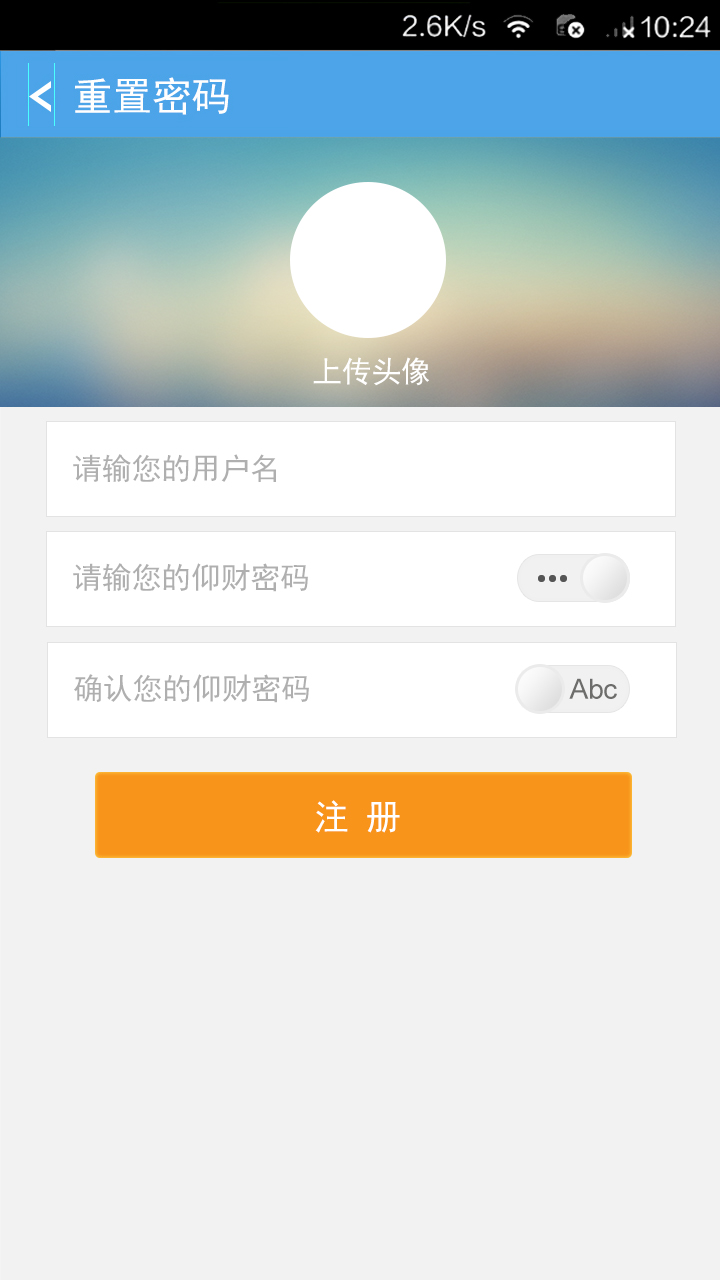Focus the username input field
720x1280 pixels.
click(360, 469)
